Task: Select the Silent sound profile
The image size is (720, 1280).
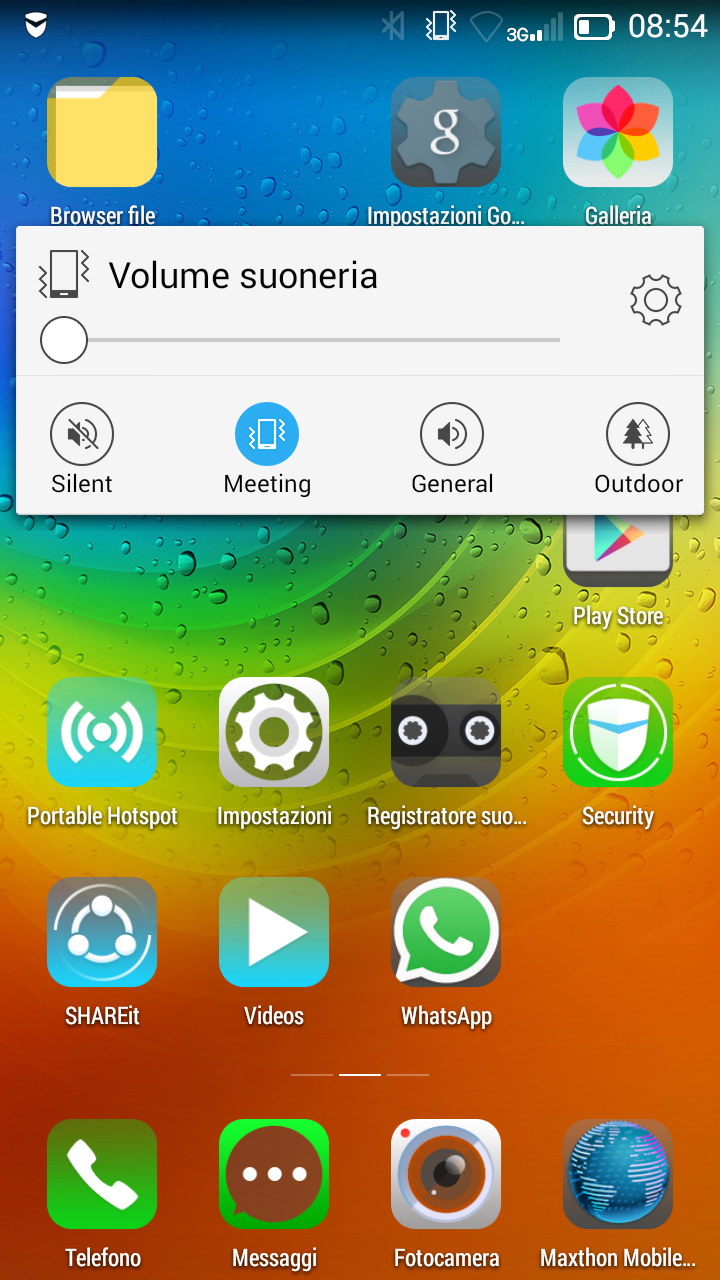Action: click(82, 434)
